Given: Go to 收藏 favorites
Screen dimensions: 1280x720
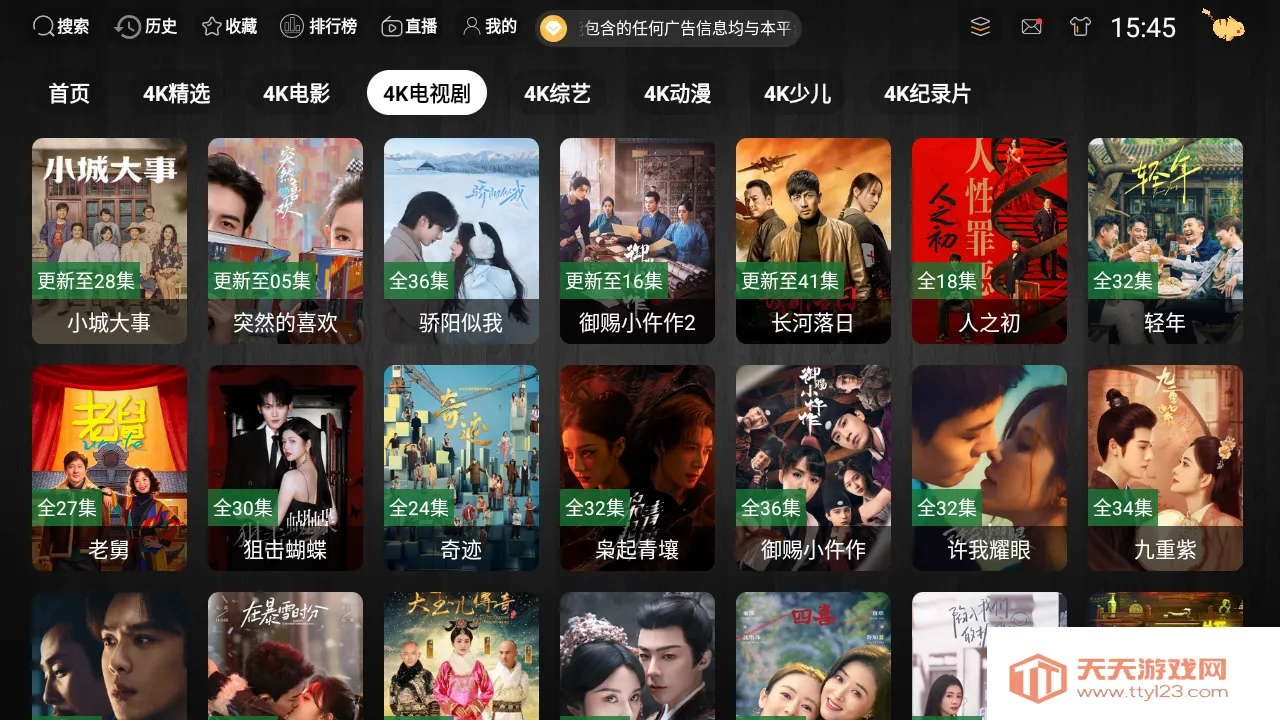Looking at the screenshot, I should coord(230,27).
